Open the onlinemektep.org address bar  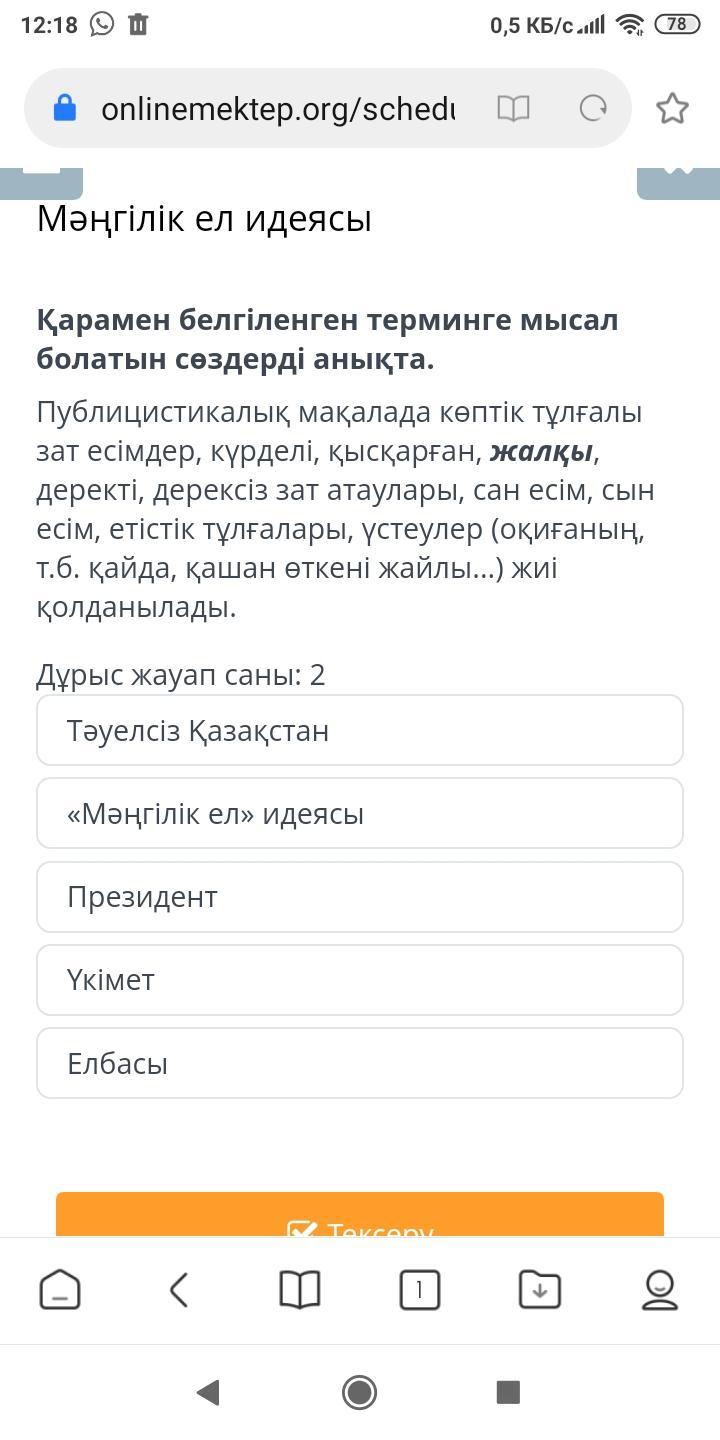point(277,109)
